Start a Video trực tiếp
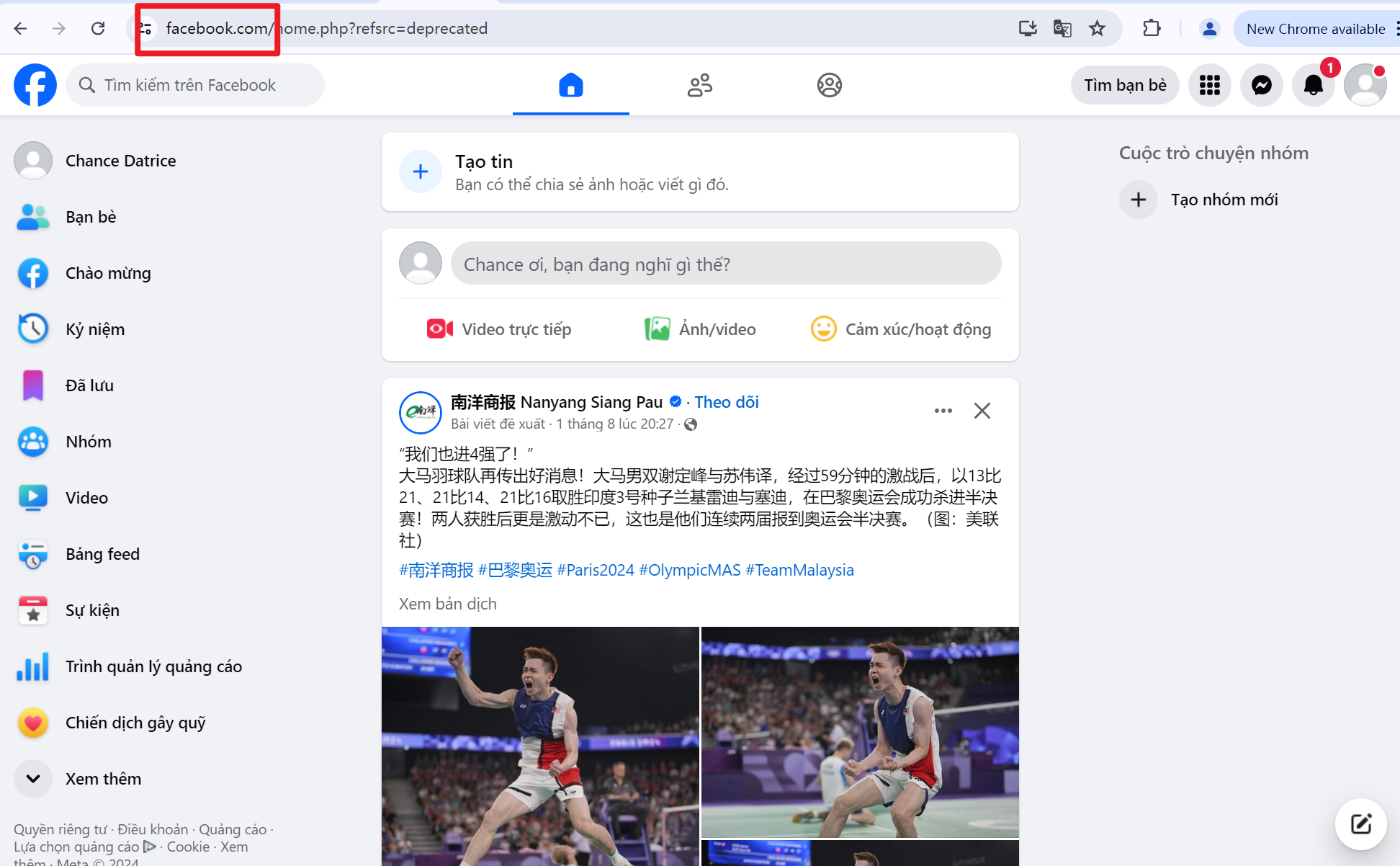Screen dimensions: 1400x866 point(499,329)
